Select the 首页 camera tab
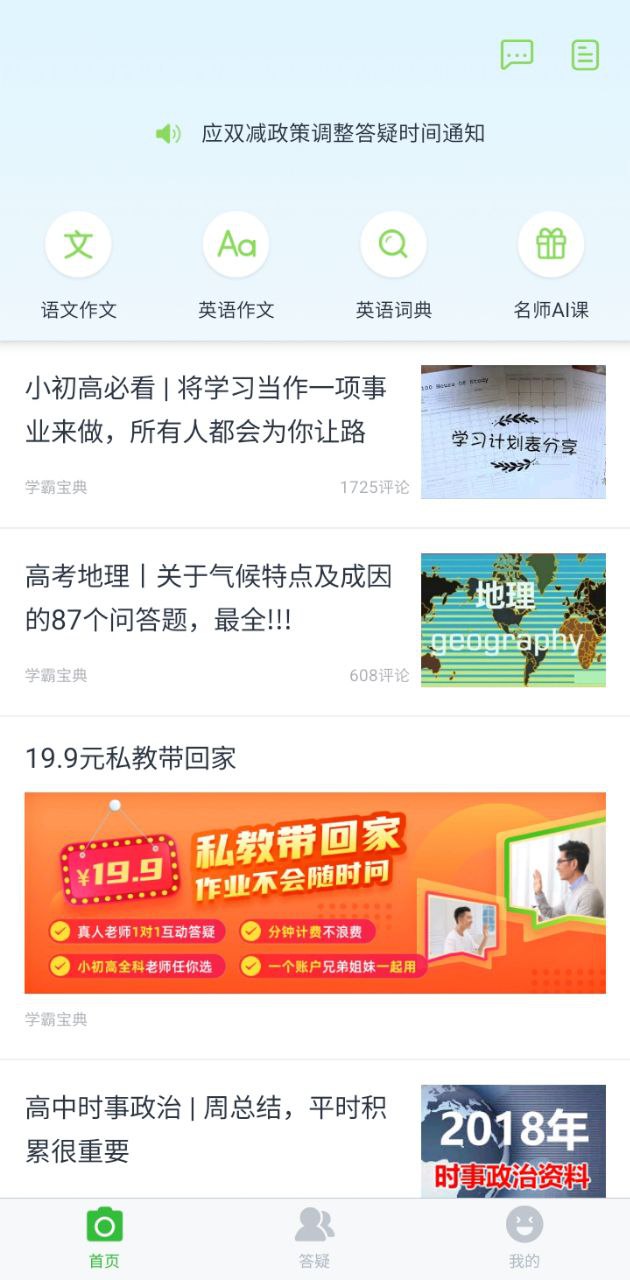Image resolution: width=630 pixels, height=1280 pixels. pos(104,1238)
